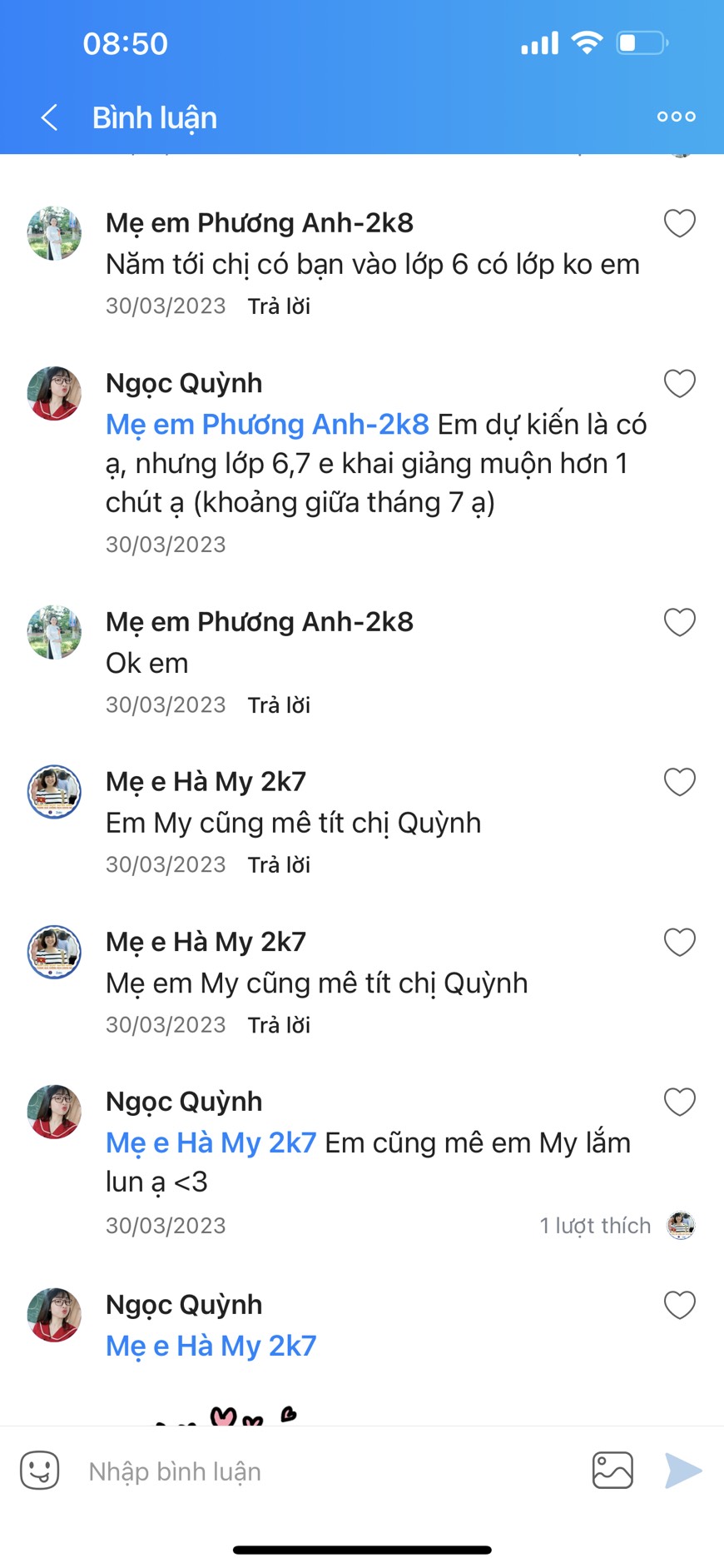Open the blue mention Mẹ em Phương Anh-2k8
The width and height of the screenshot is (724, 1568).
(x=267, y=425)
